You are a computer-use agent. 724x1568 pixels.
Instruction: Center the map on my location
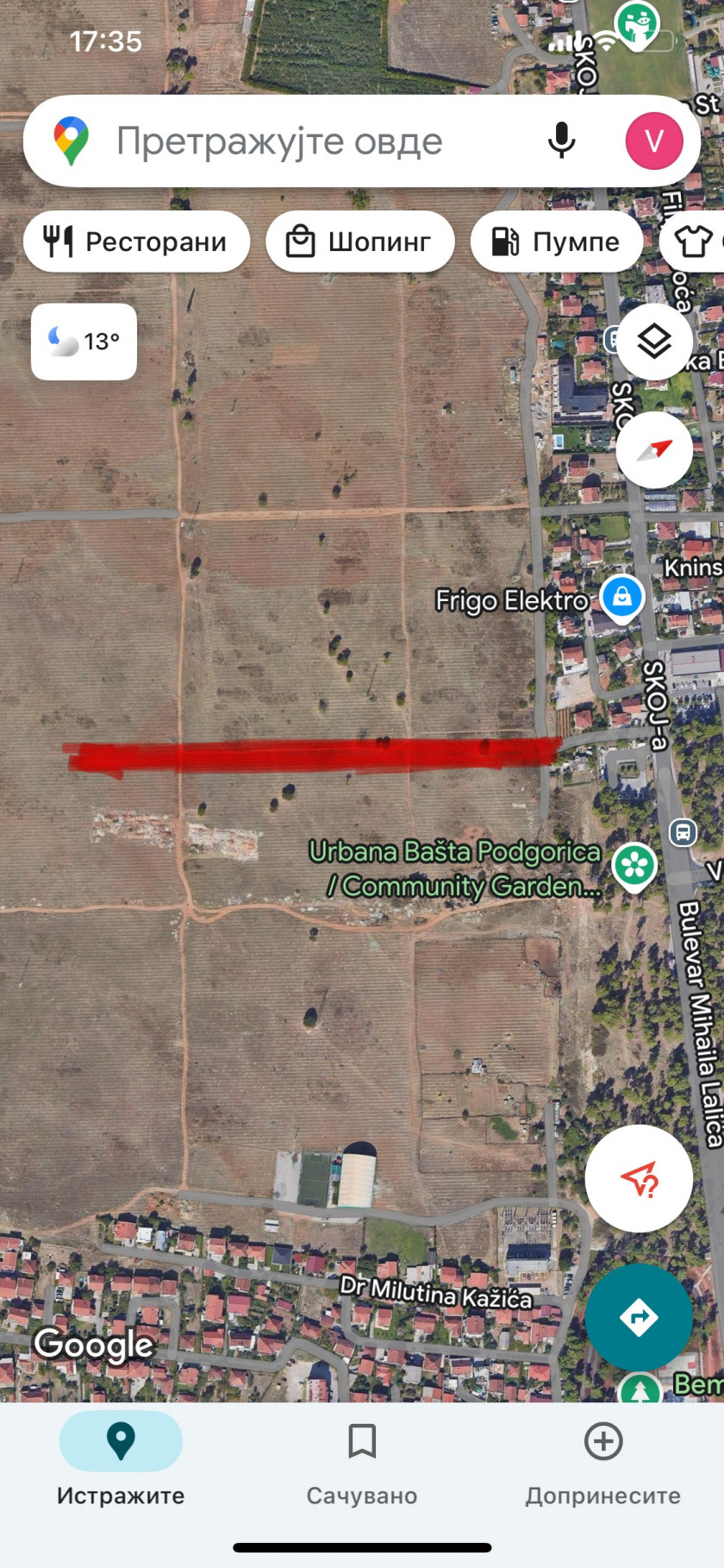click(x=639, y=1178)
